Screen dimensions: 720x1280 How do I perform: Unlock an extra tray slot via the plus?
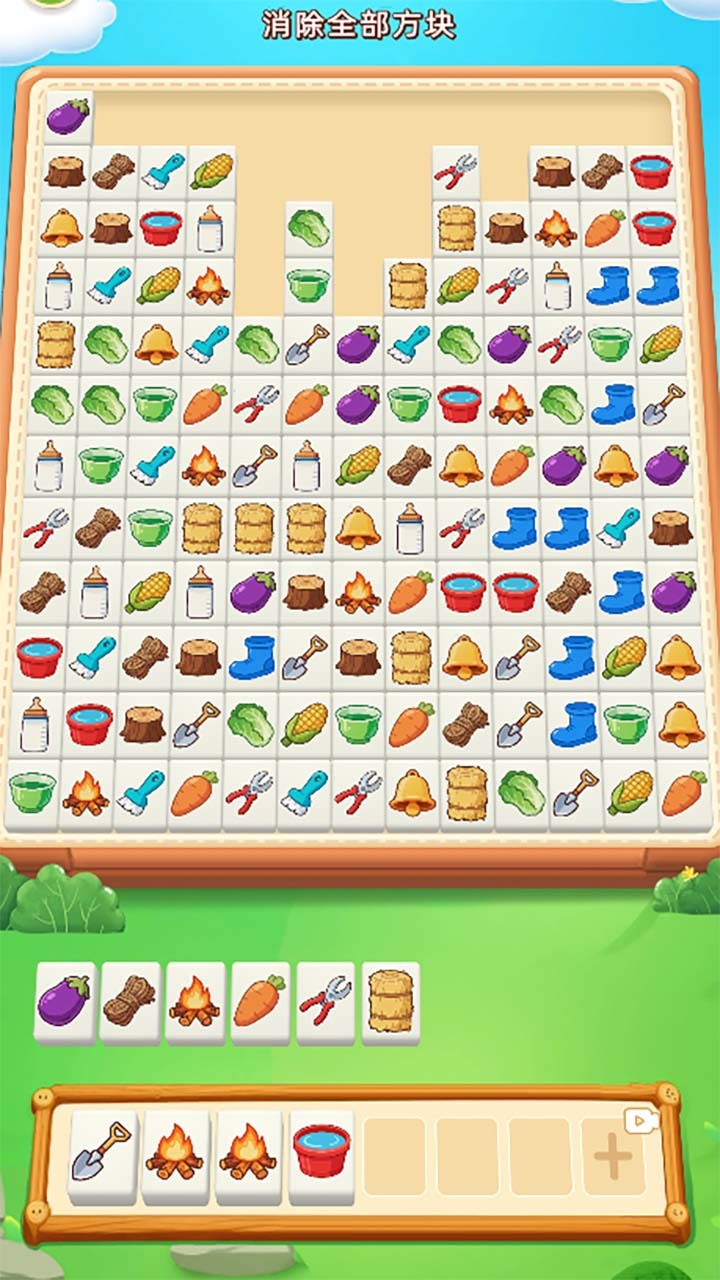[x=612, y=1158]
